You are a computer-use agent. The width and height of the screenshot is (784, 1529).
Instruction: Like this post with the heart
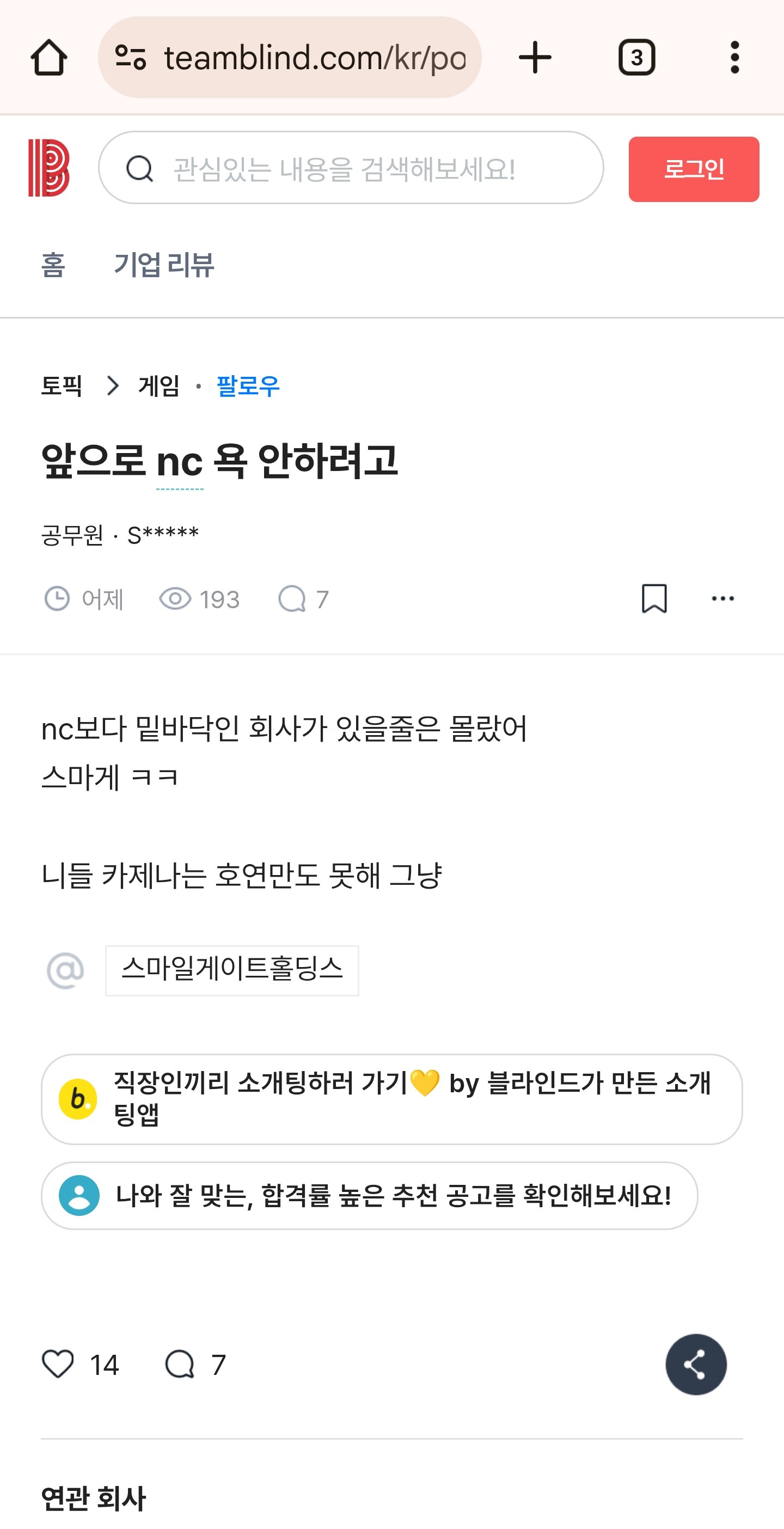(x=58, y=1363)
